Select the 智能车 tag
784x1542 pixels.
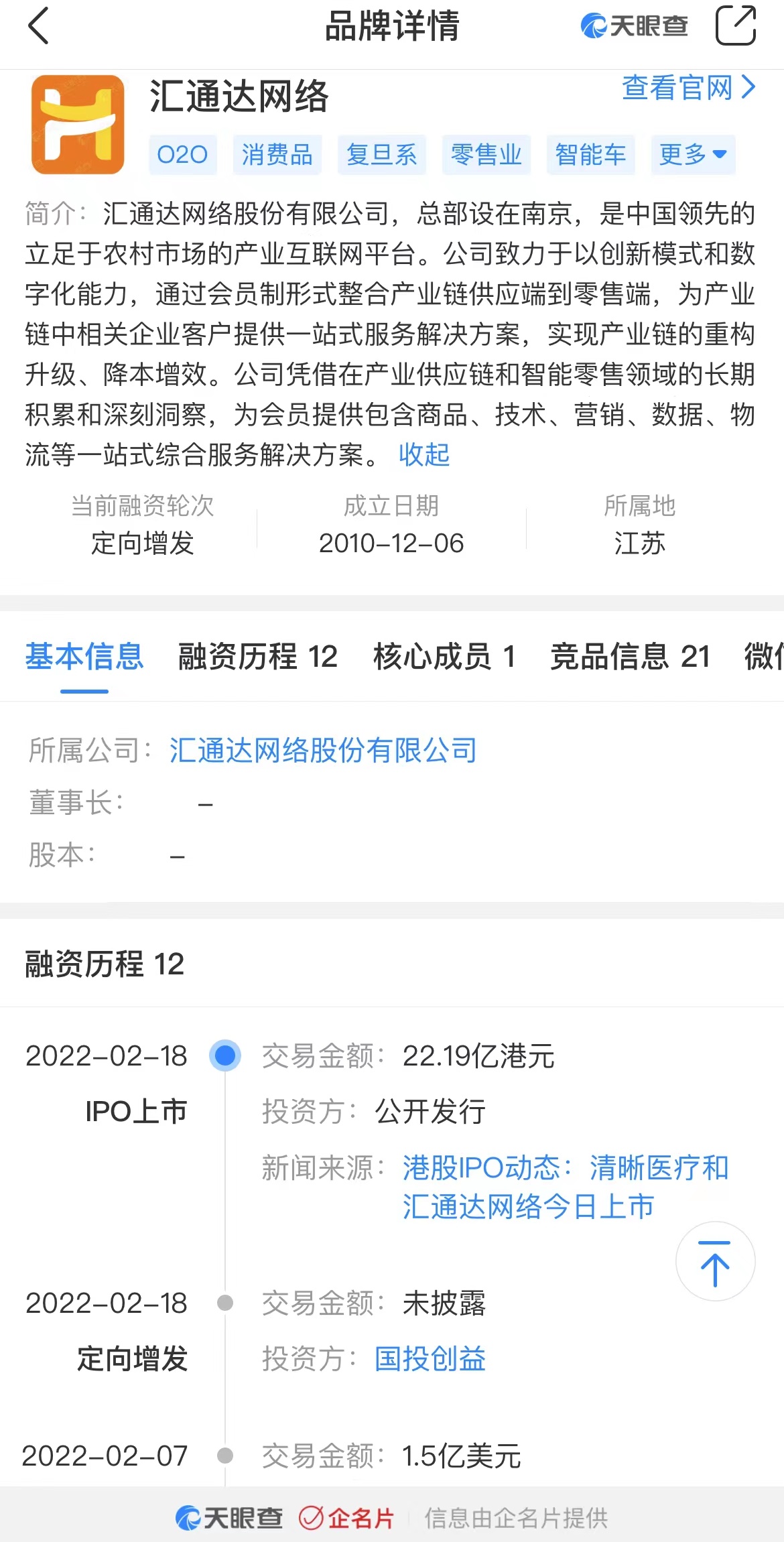point(590,155)
